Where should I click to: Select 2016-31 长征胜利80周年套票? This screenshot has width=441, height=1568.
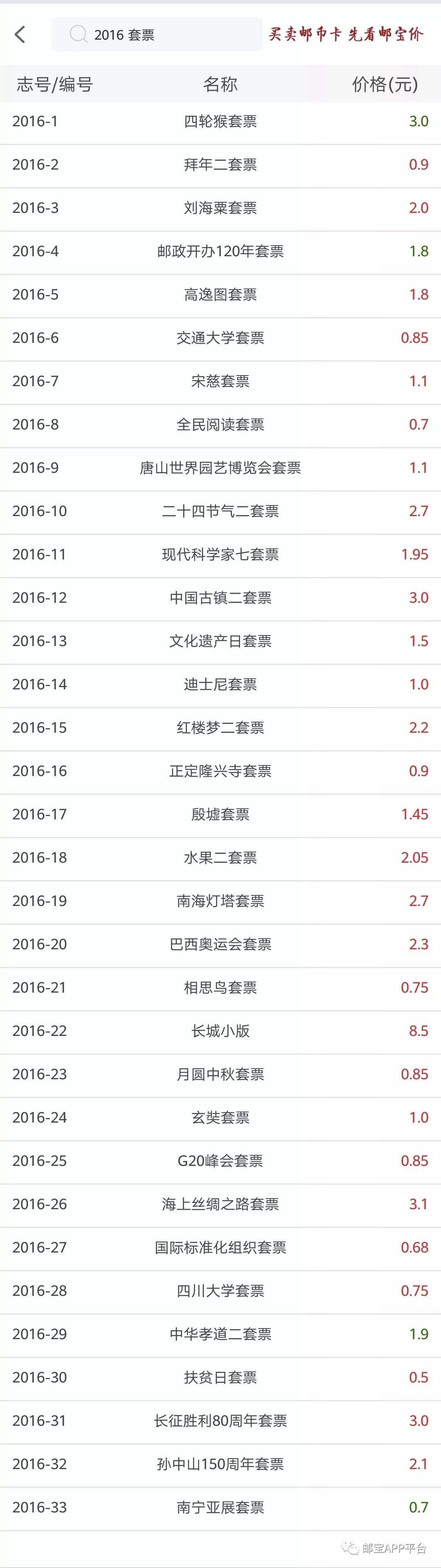[x=220, y=1421]
